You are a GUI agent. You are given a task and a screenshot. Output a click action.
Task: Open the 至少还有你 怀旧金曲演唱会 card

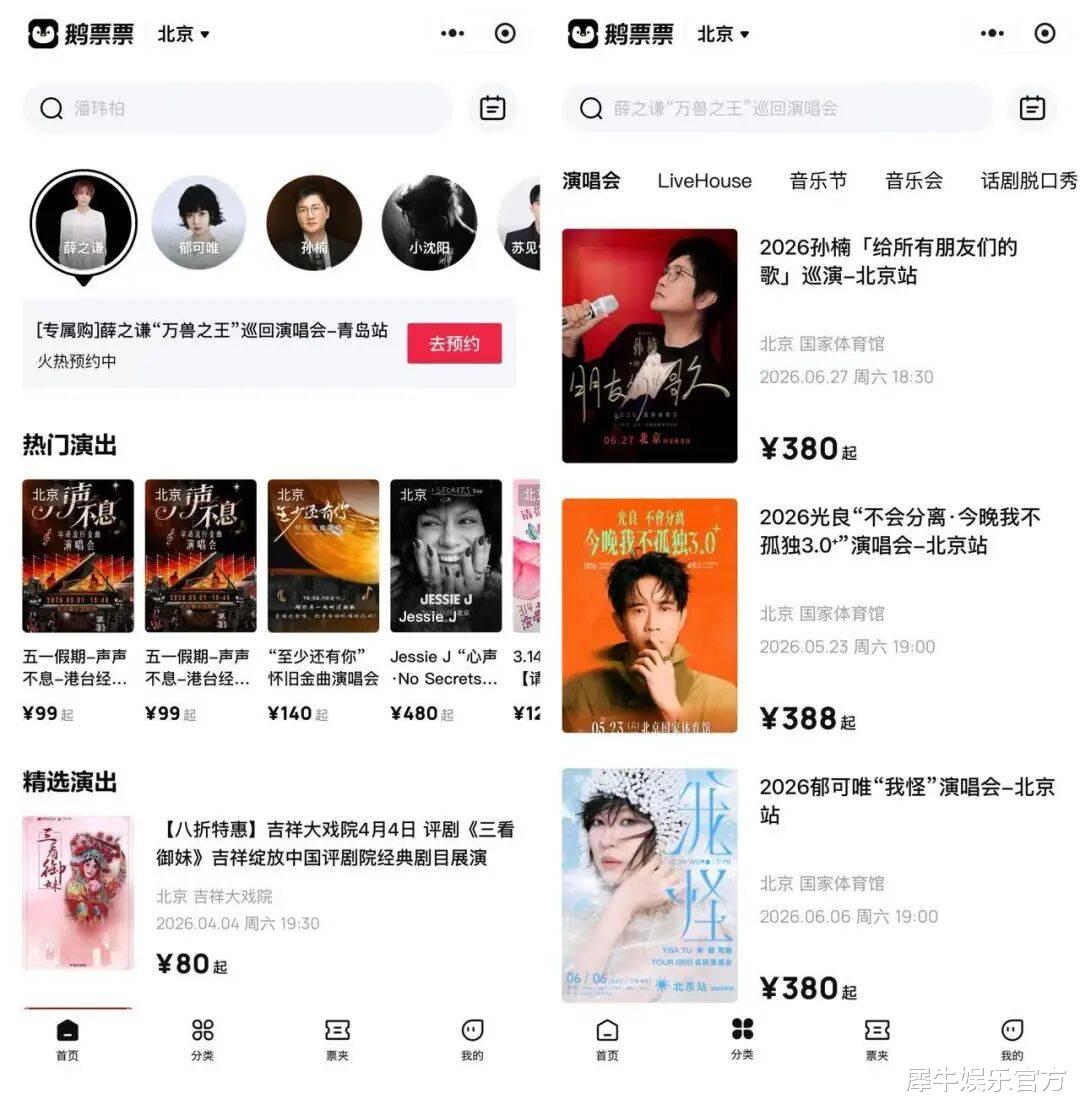pos(323,600)
